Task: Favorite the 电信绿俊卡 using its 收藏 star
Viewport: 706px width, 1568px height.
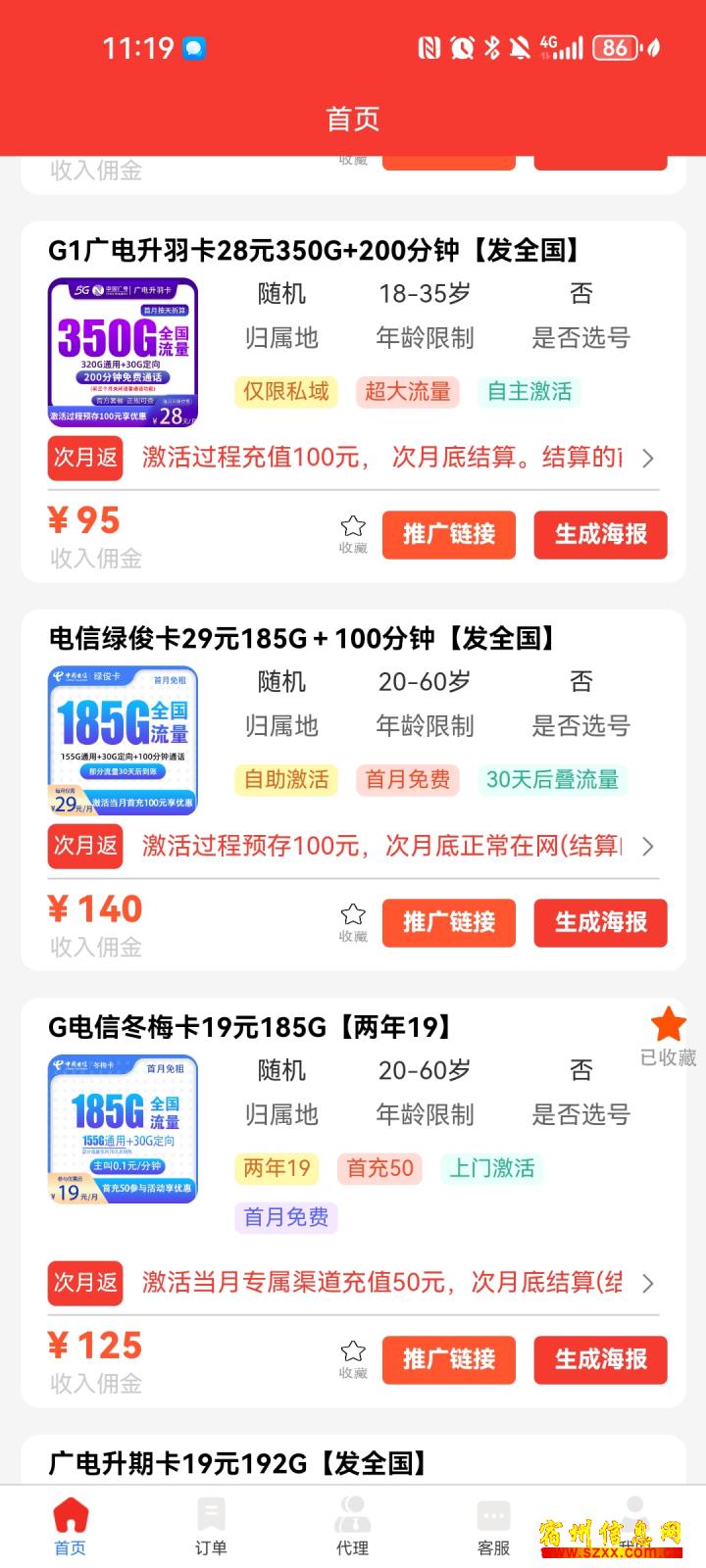Action: point(353,915)
